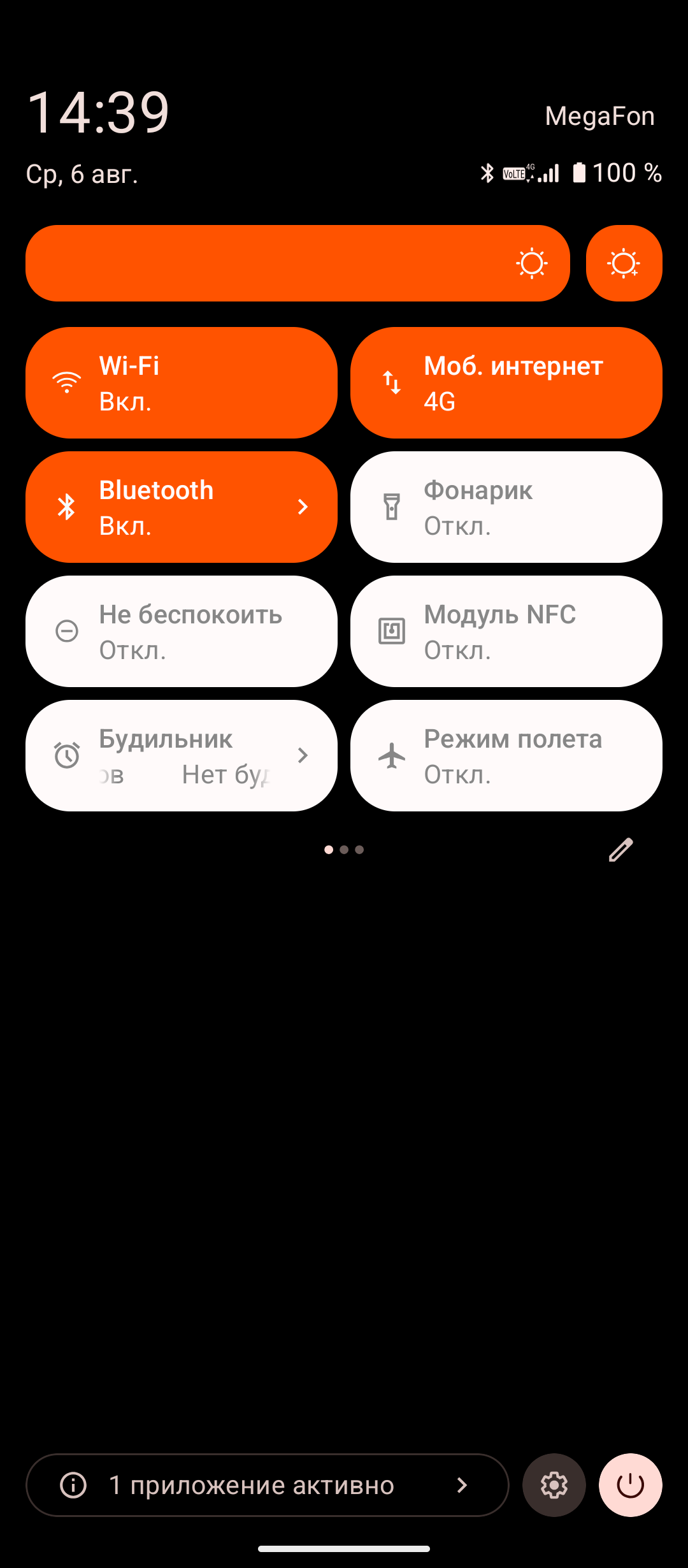
Task: Turn on Режим полета
Action: coord(506,755)
